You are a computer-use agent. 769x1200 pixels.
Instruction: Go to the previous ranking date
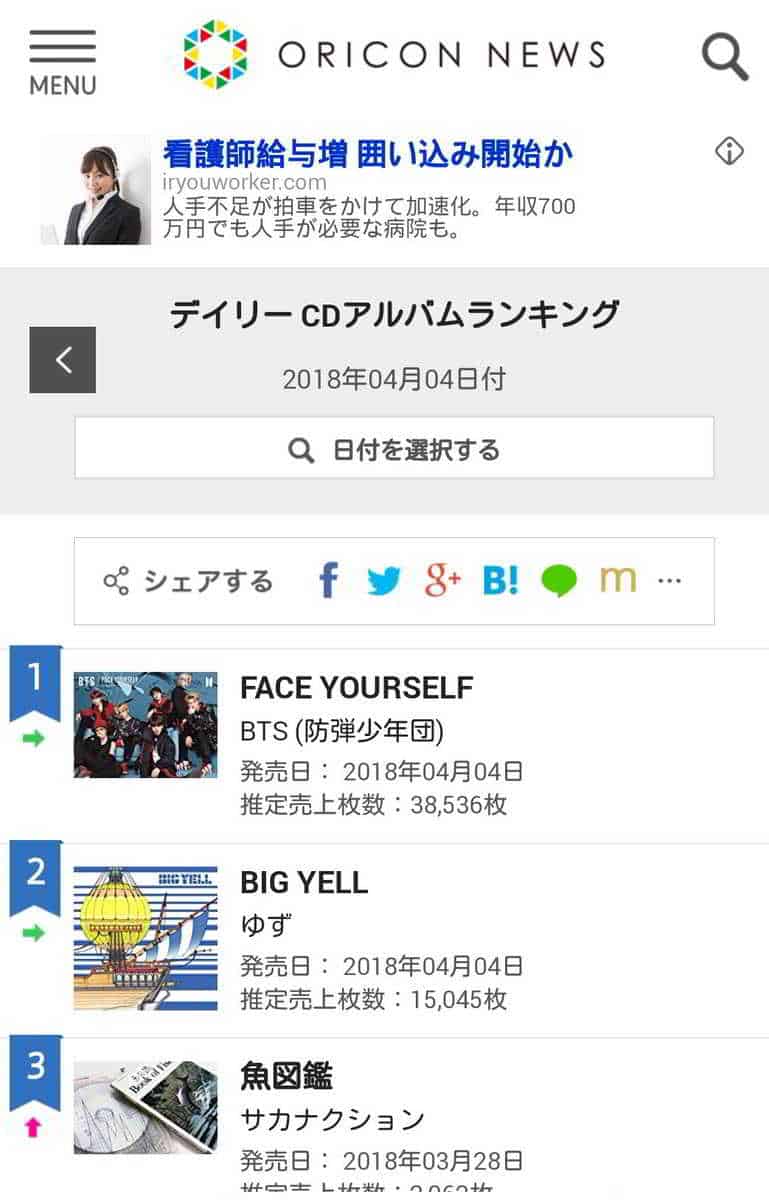[x=62, y=360]
